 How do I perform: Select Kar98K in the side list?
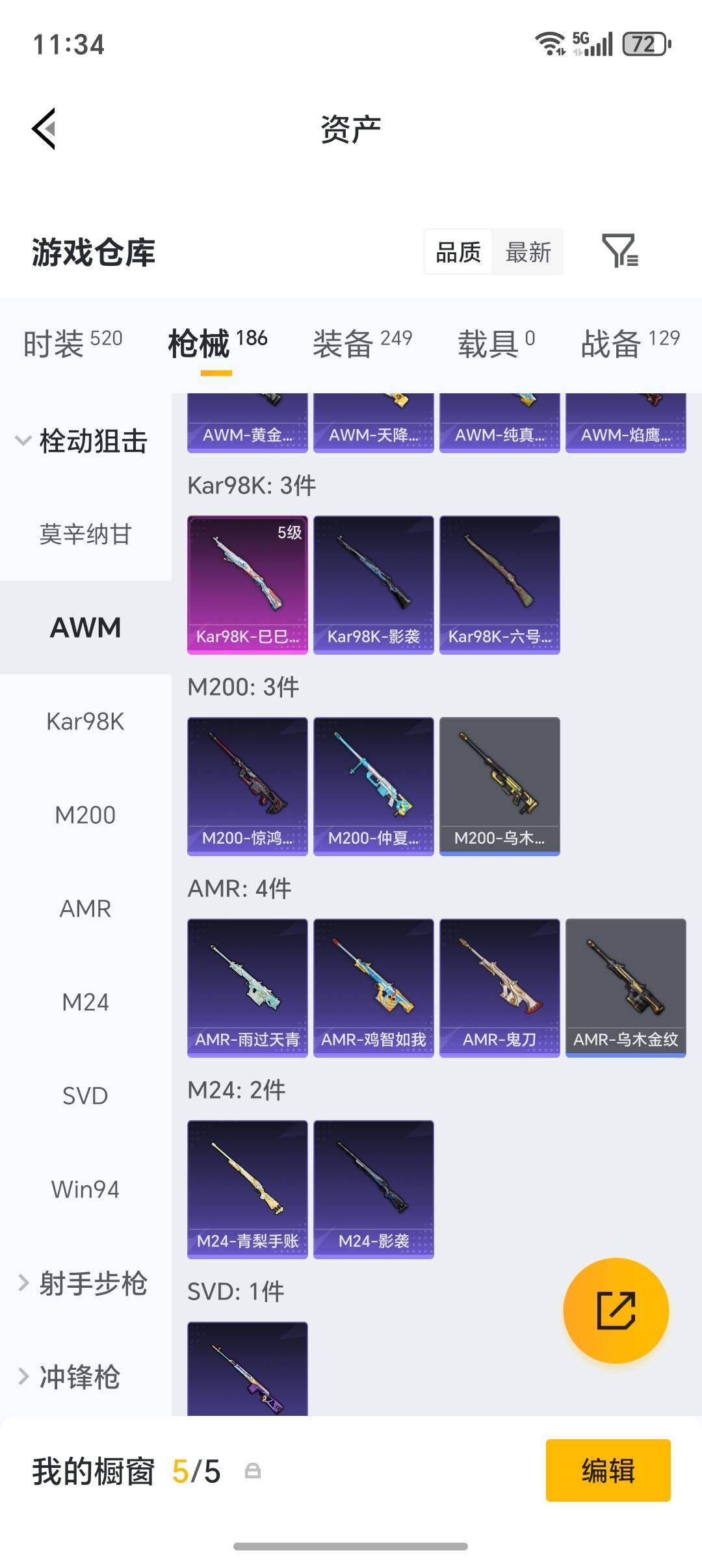coord(85,722)
